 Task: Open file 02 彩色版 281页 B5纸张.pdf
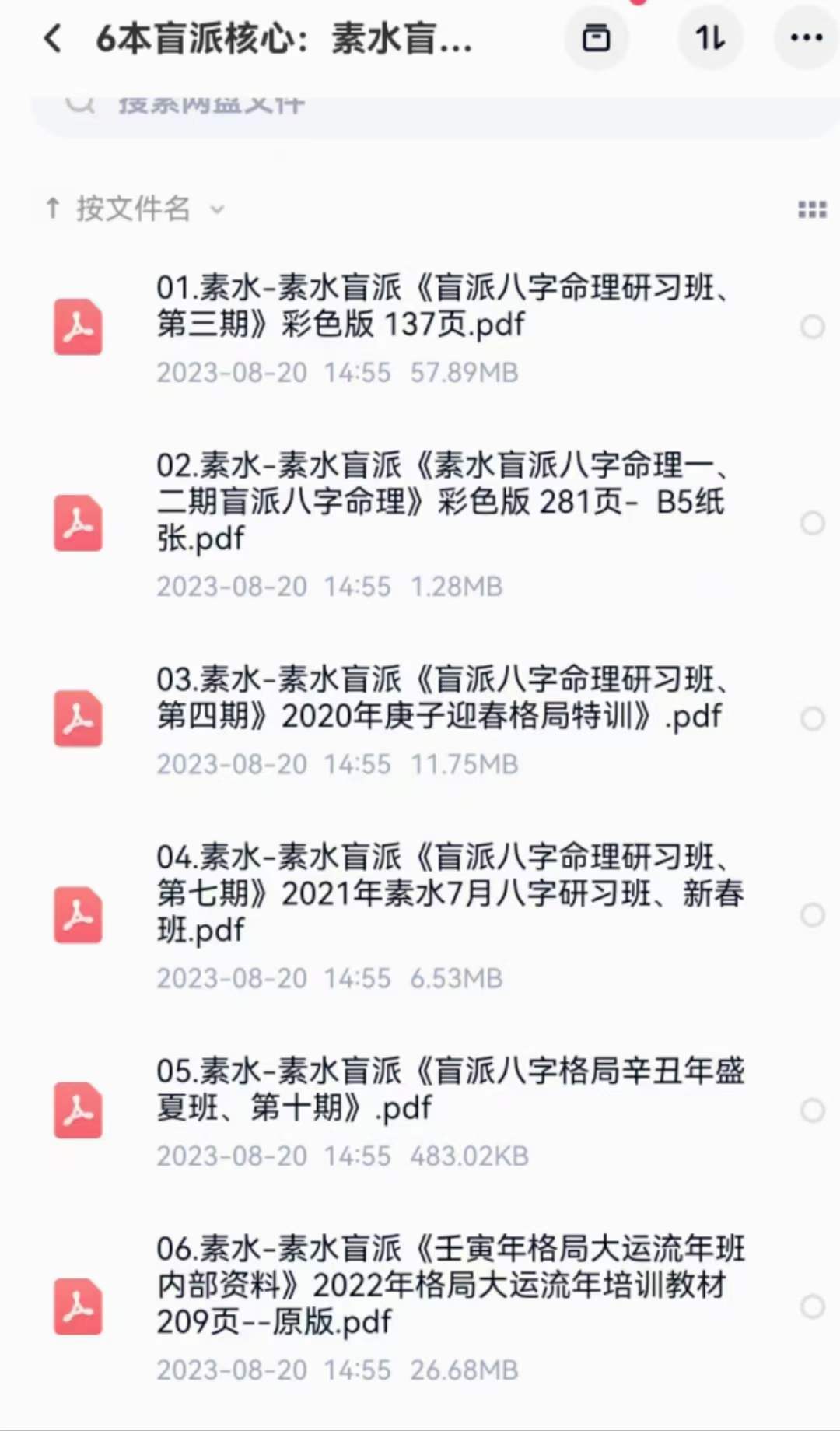(443, 502)
